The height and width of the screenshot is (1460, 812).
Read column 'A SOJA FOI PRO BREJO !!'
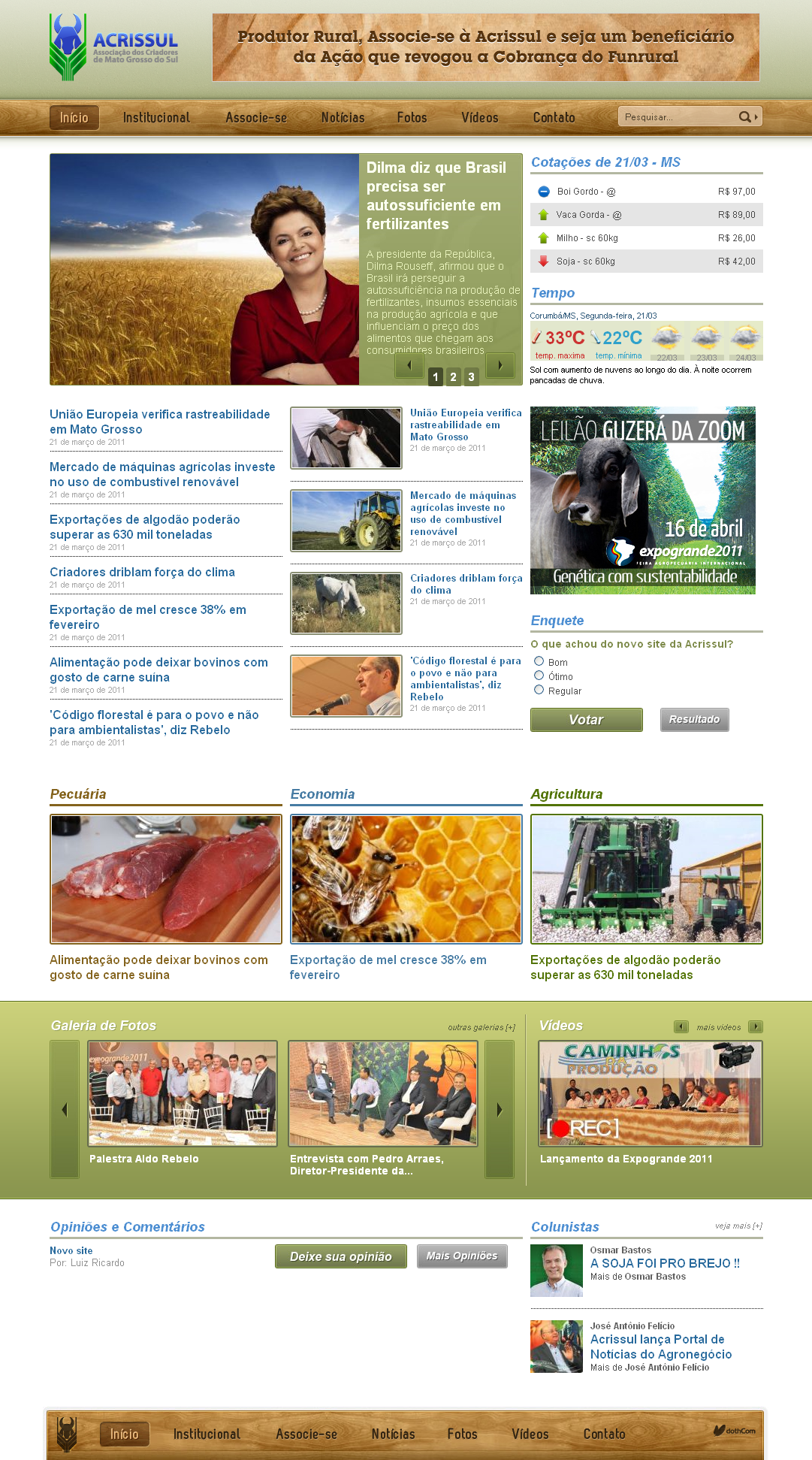(x=665, y=1264)
